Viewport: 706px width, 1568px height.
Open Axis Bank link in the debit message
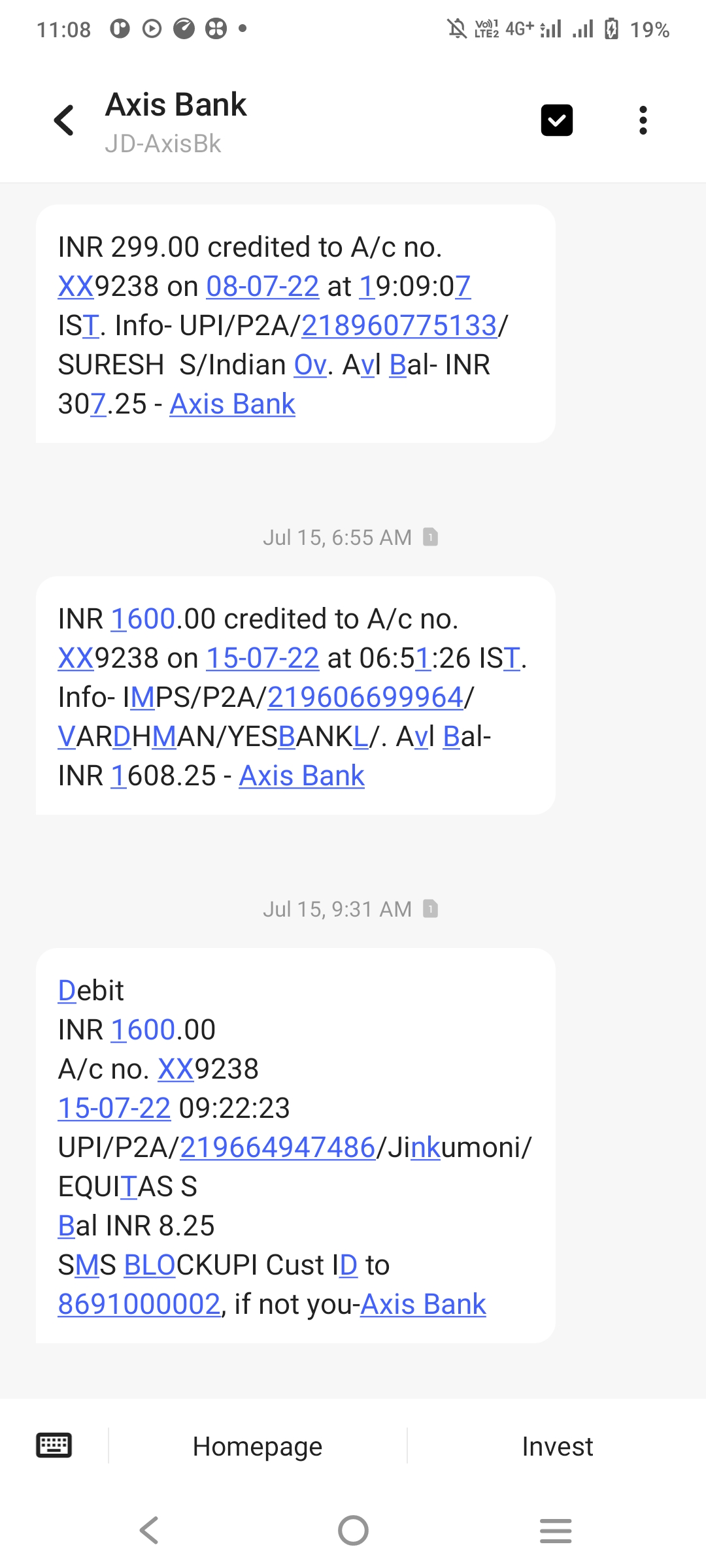tap(423, 1304)
